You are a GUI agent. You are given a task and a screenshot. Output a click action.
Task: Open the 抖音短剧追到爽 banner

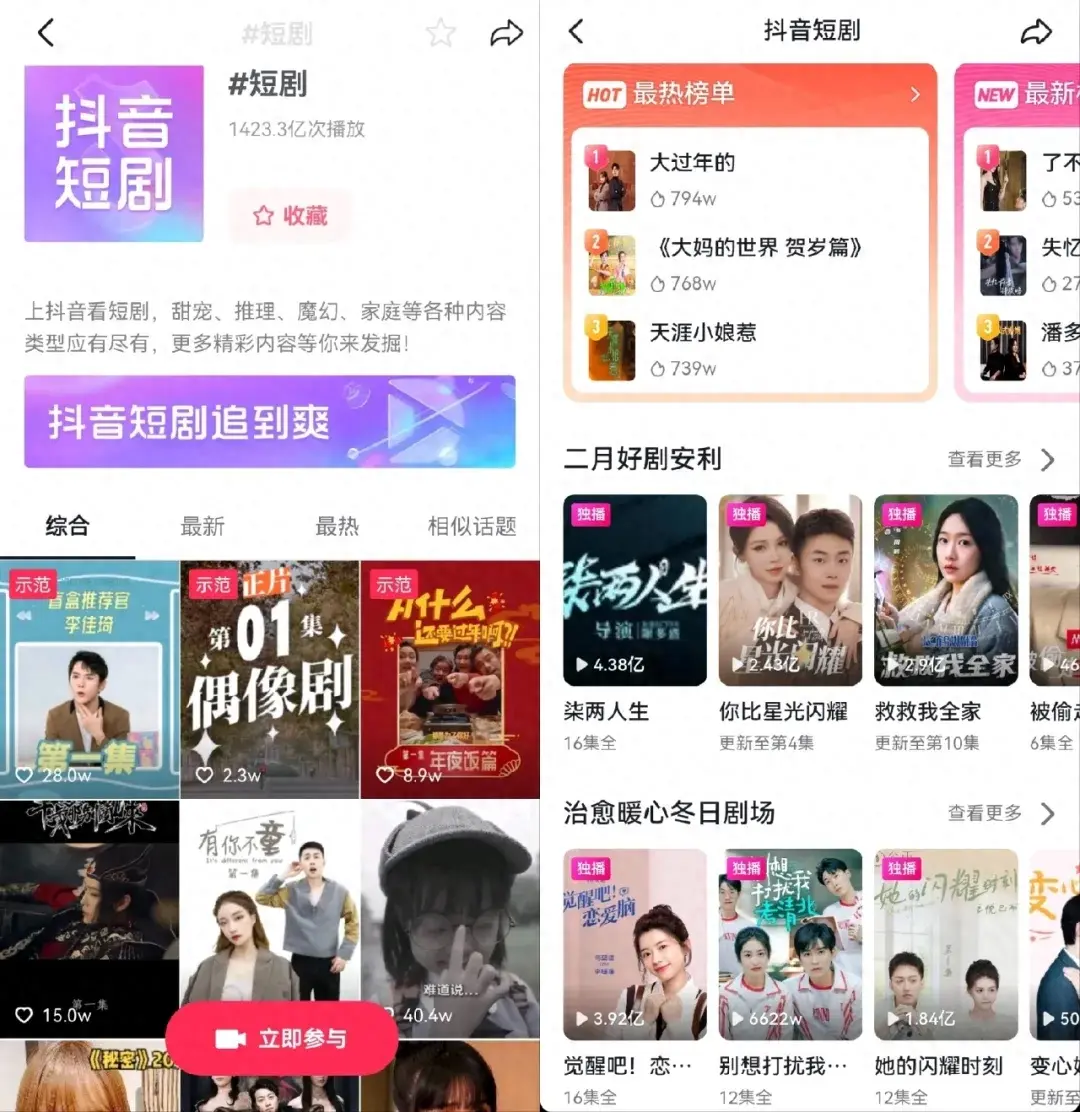tap(269, 422)
